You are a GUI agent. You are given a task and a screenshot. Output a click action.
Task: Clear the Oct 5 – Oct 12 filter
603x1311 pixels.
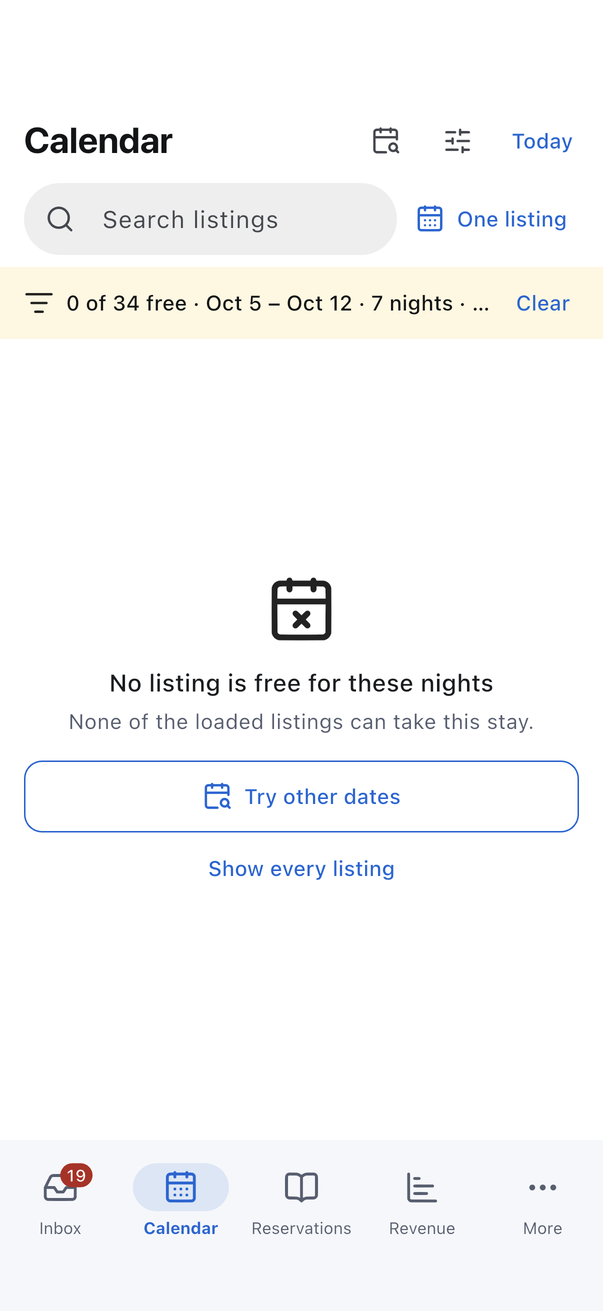[x=543, y=303]
